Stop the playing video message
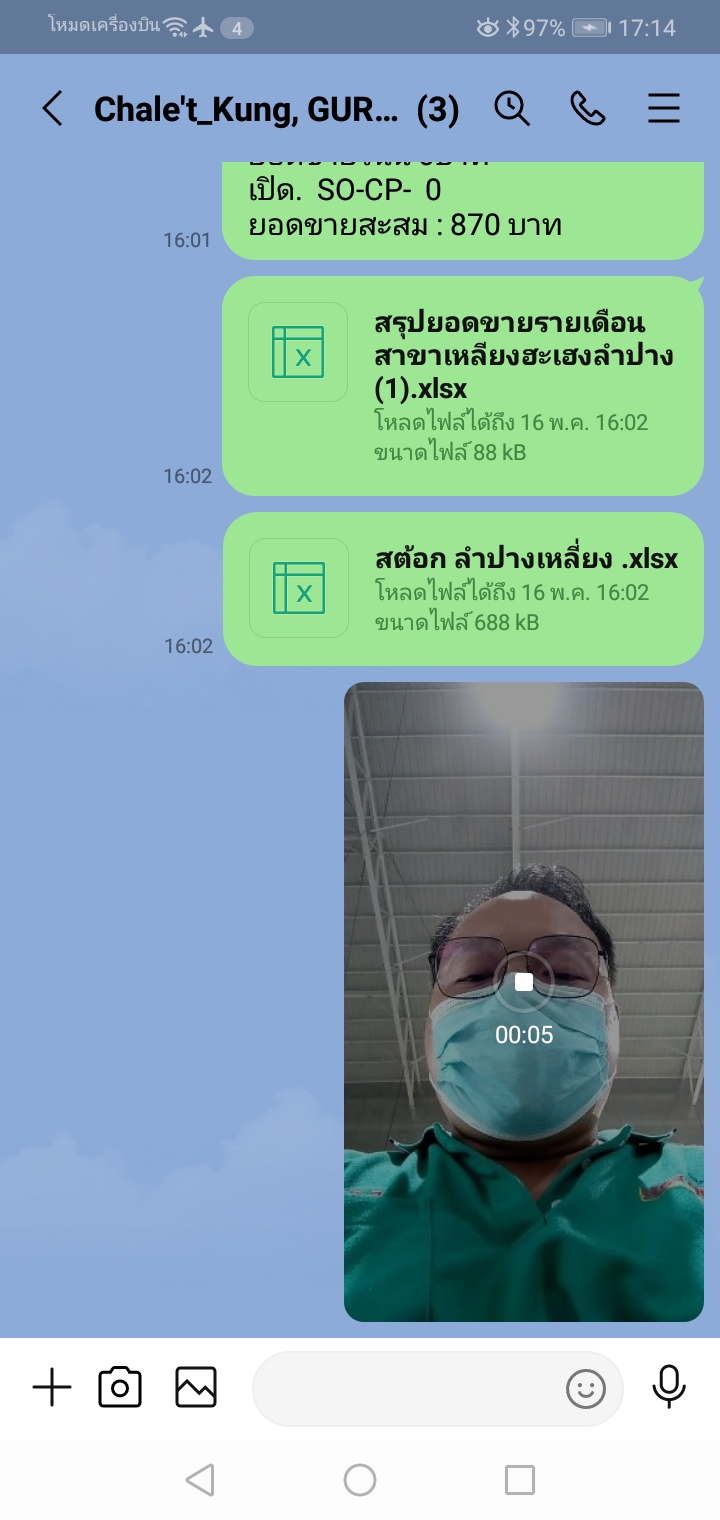 click(x=524, y=982)
